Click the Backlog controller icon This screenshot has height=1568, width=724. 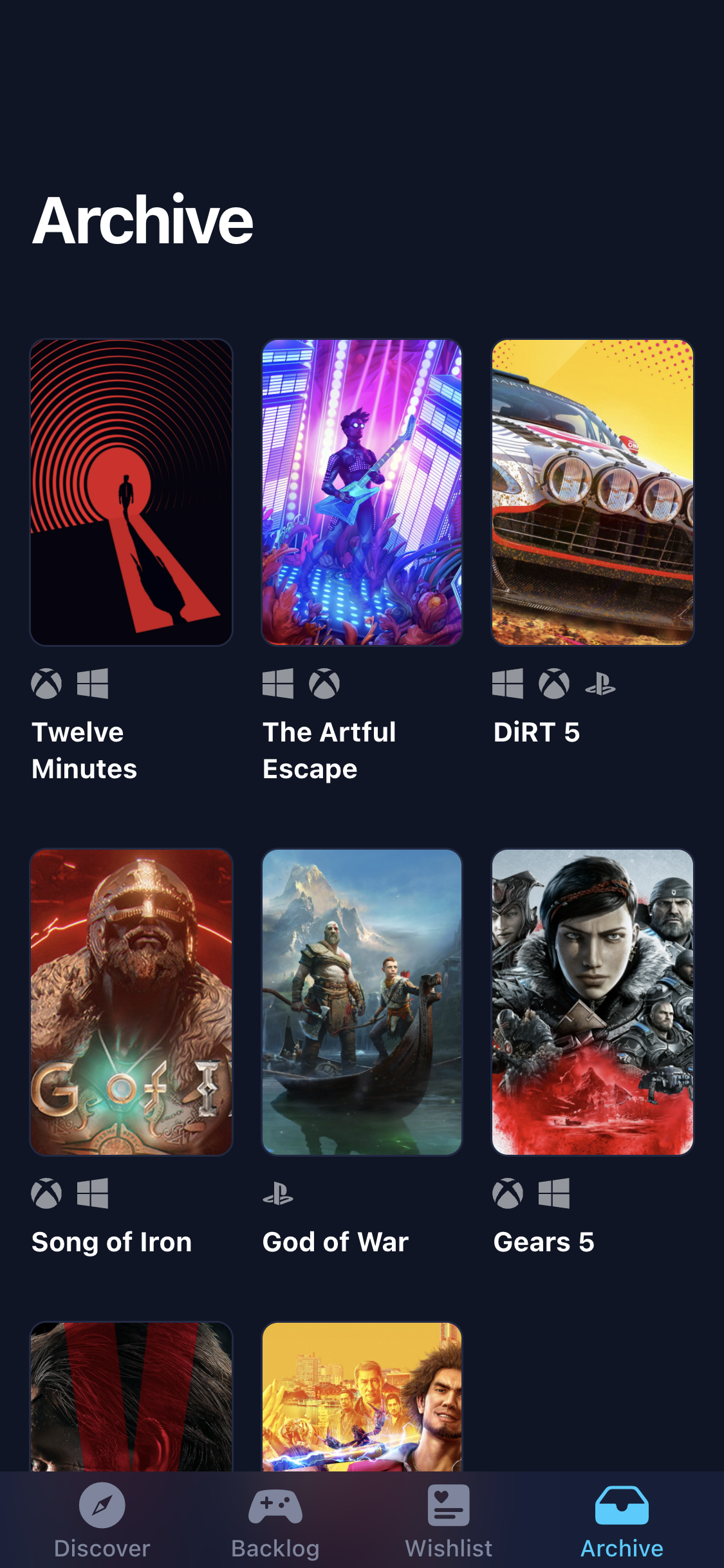[x=277, y=1506]
